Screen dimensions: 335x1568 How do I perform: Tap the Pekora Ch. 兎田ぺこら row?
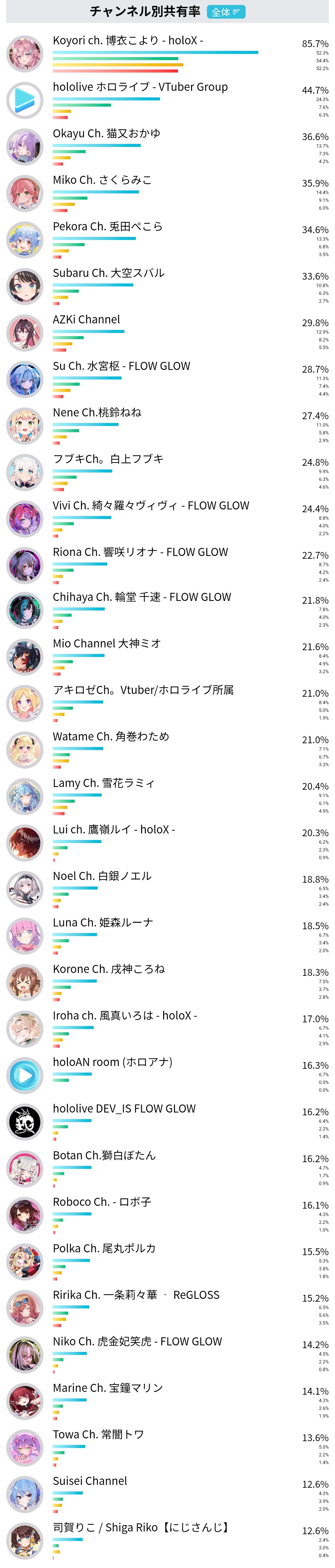tap(108, 226)
